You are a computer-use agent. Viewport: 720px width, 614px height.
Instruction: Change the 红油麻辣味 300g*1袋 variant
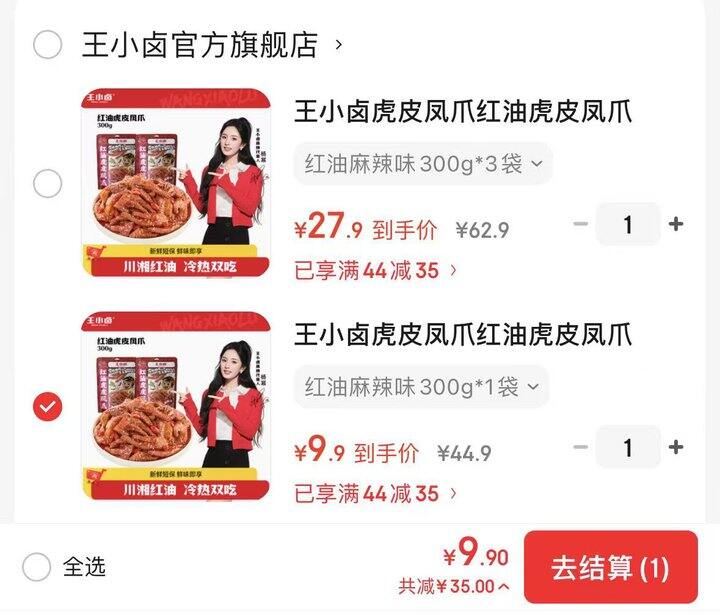point(421,386)
